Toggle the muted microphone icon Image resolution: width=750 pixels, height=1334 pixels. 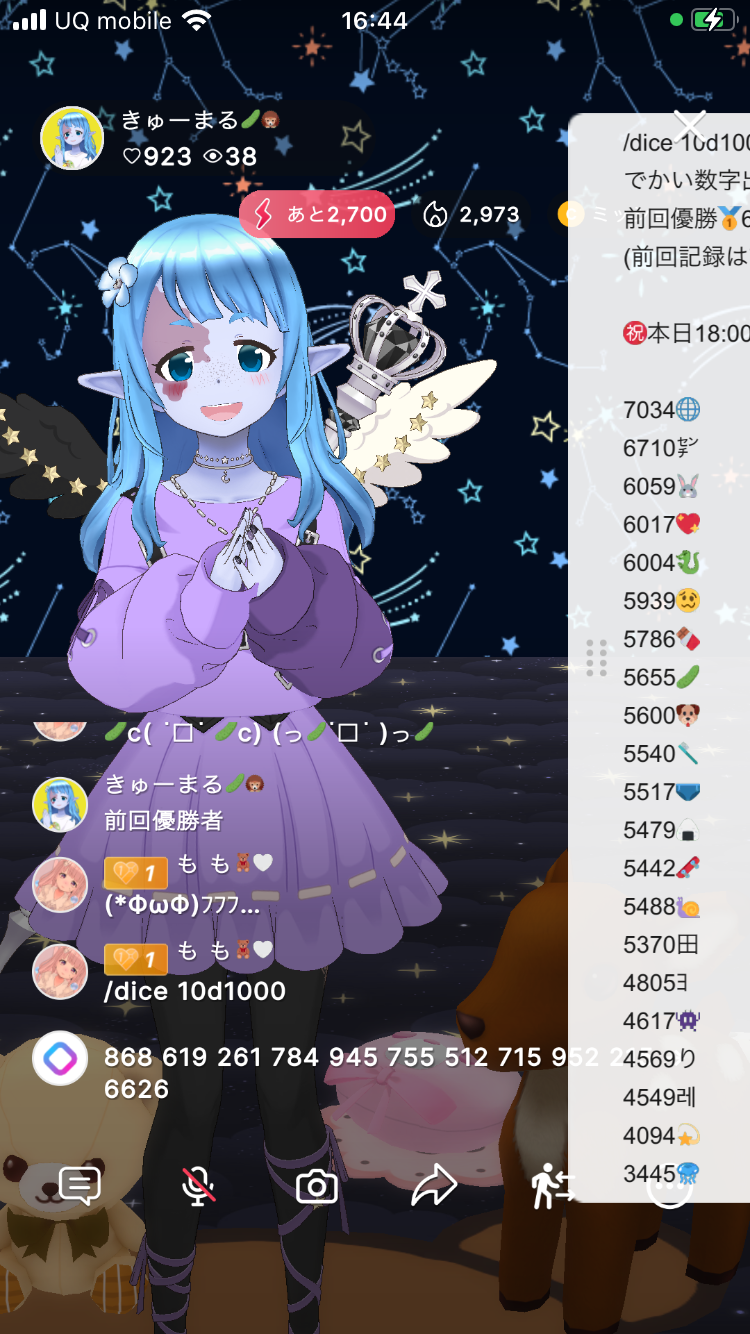coord(198,1186)
